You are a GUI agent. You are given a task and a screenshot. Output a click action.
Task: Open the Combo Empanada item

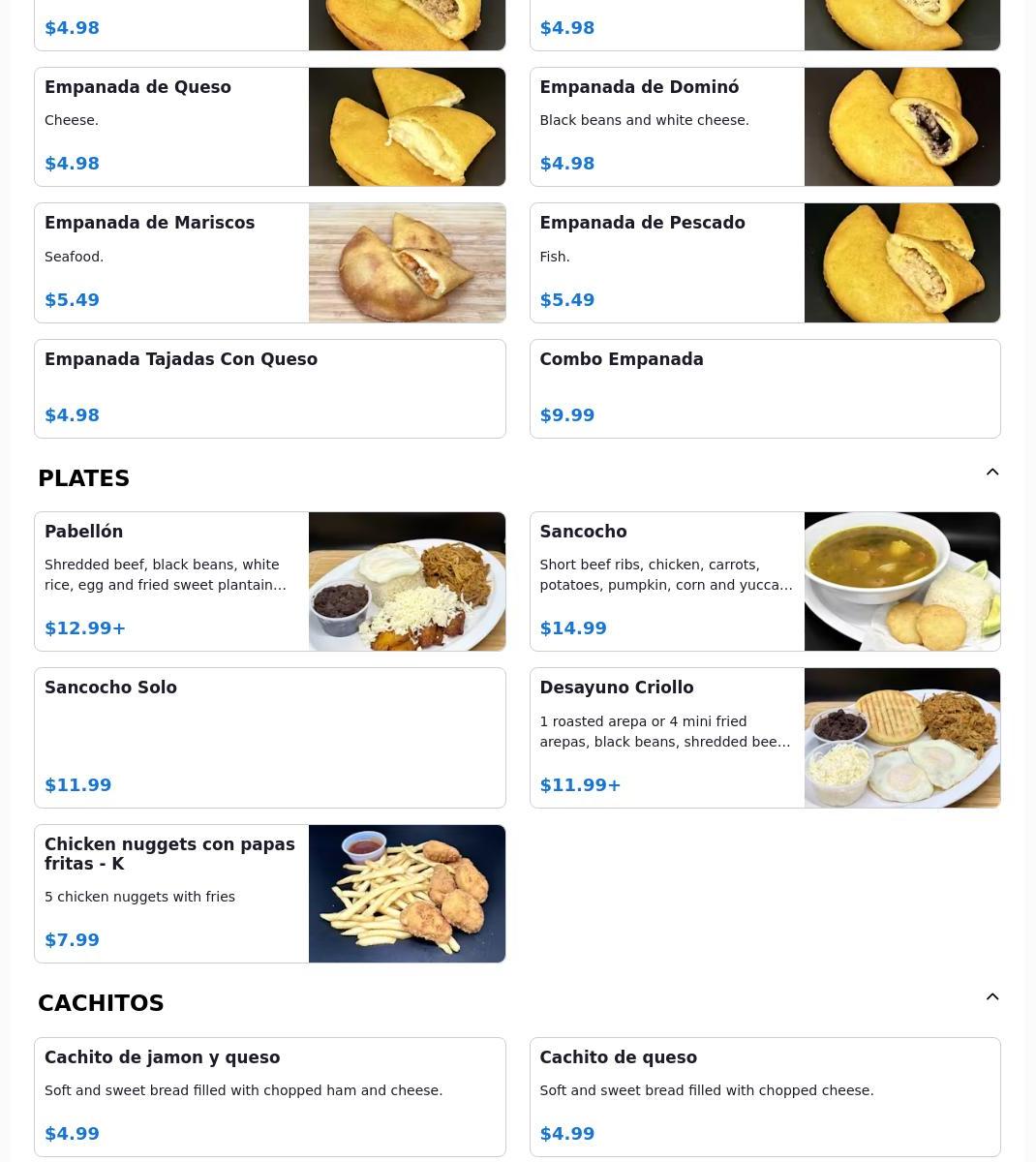click(764, 388)
